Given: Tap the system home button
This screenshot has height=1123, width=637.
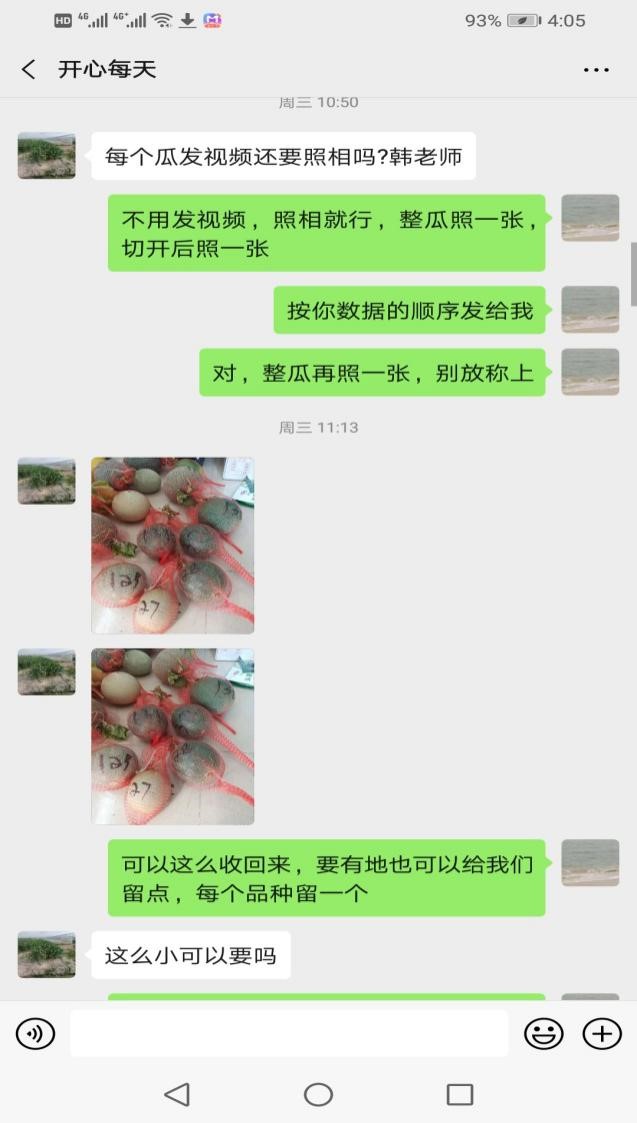Looking at the screenshot, I should pos(318,1094).
